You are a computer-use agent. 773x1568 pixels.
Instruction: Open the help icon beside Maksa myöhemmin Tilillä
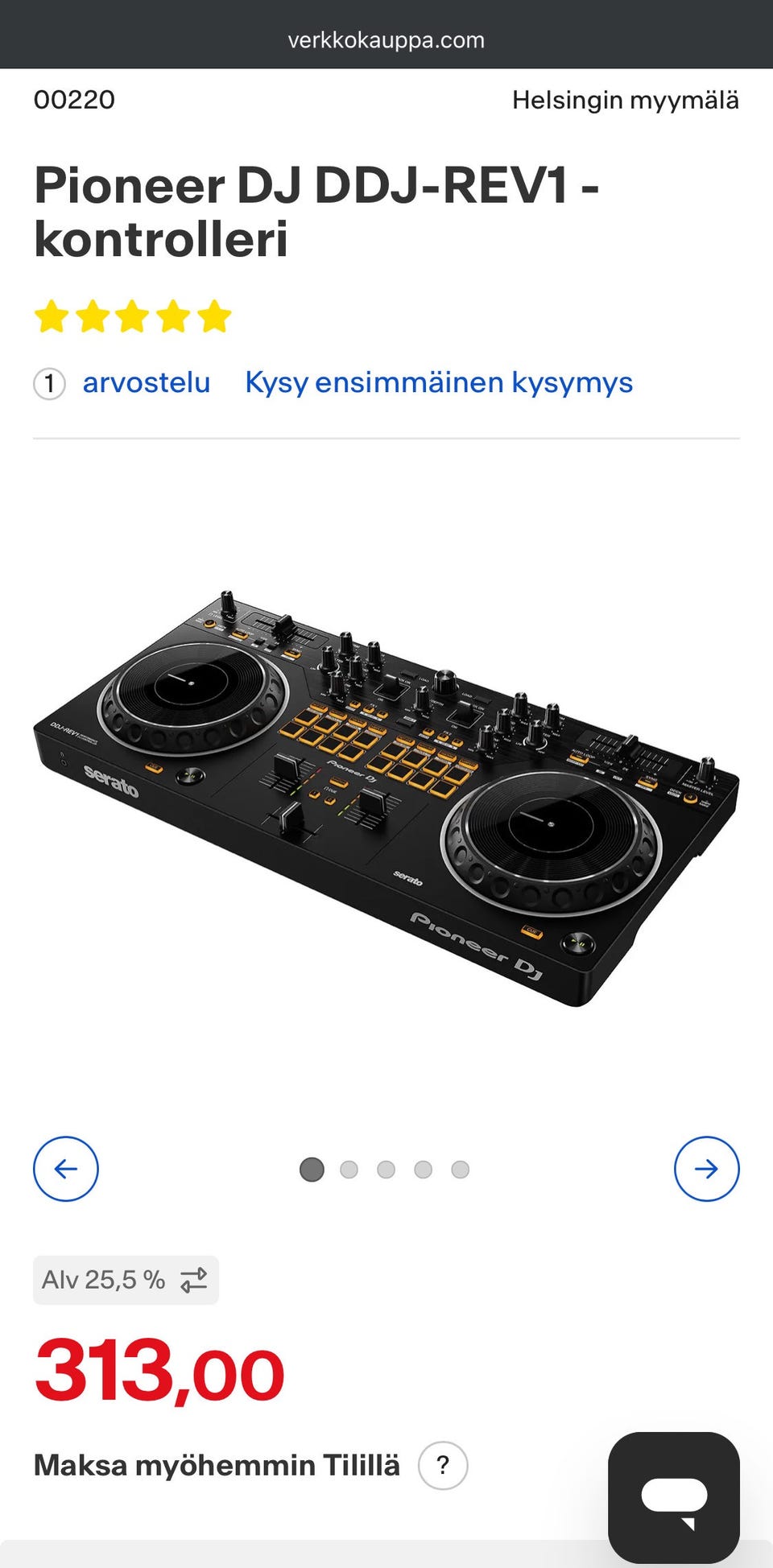coord(442,1465)
